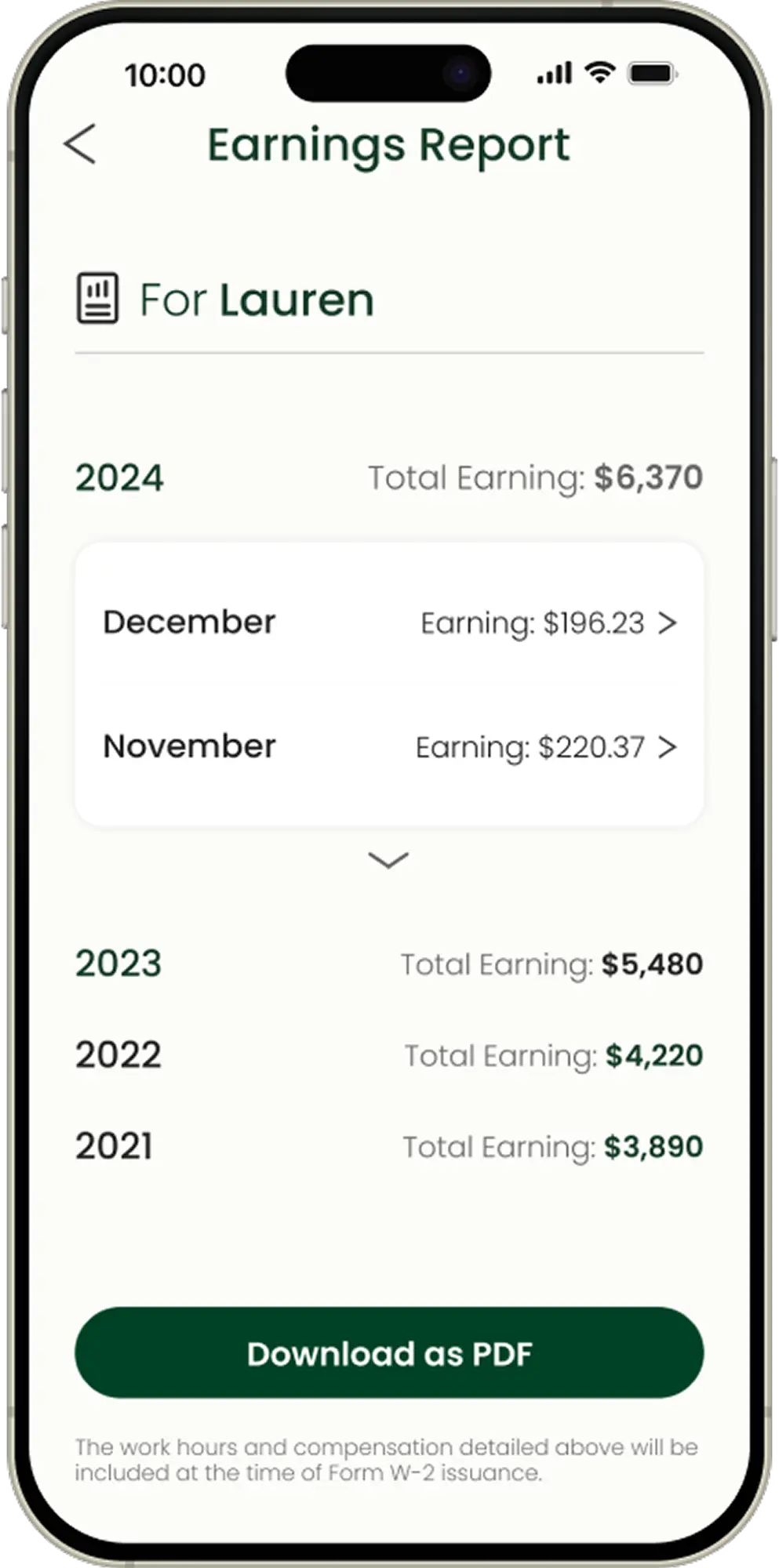Expand the 2022 earnings section
Screen dimensions: 779x1568
pos(389,1054)
